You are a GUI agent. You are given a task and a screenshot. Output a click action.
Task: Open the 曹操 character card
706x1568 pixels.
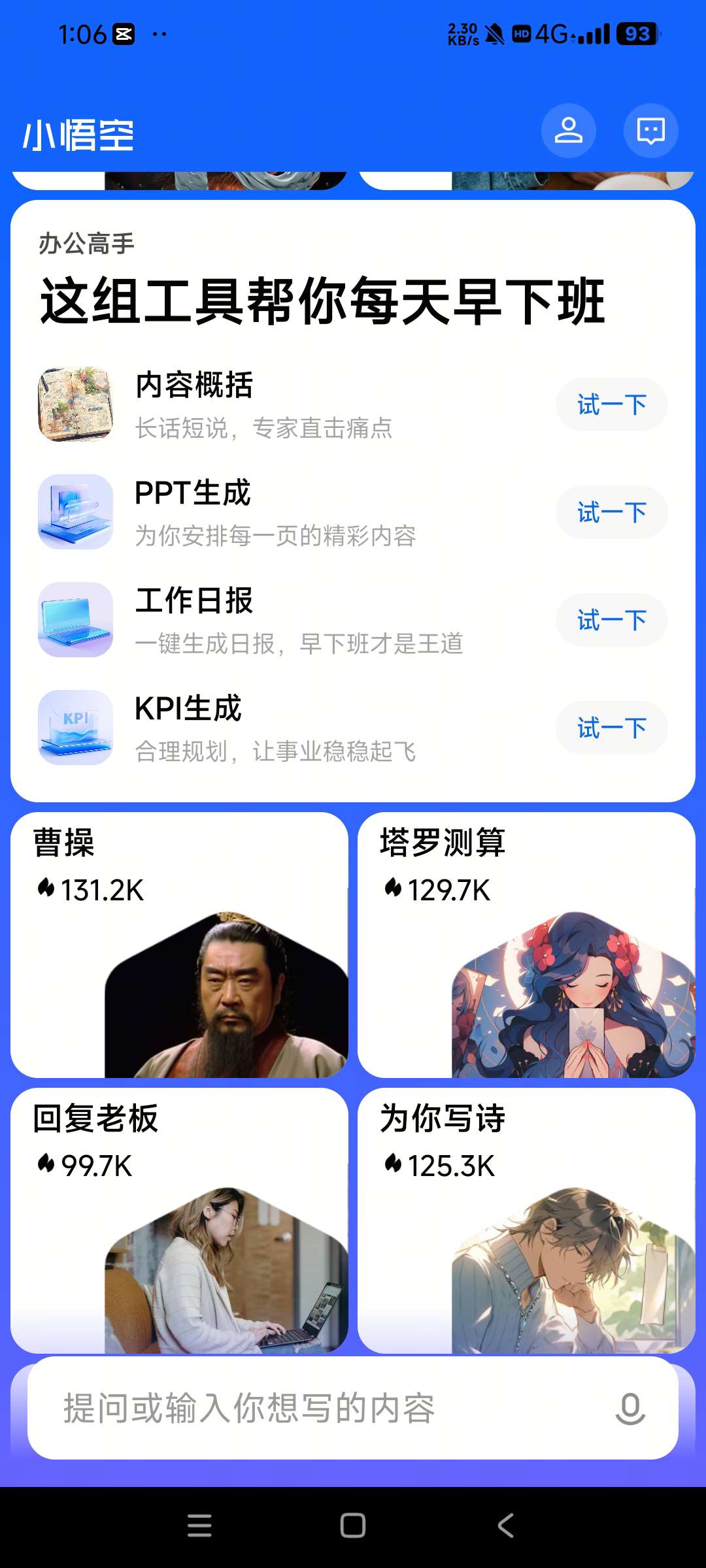[180, 945]
